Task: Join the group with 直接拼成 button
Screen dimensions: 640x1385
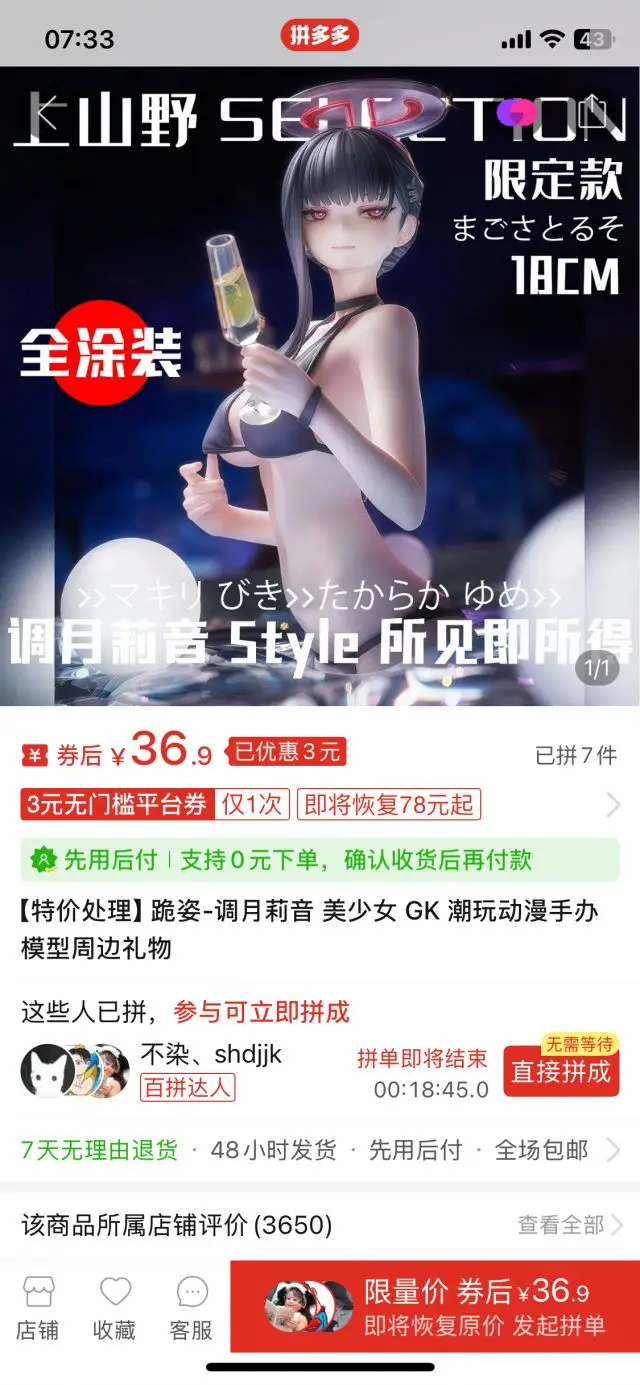Action: (x=560, y=1072)
